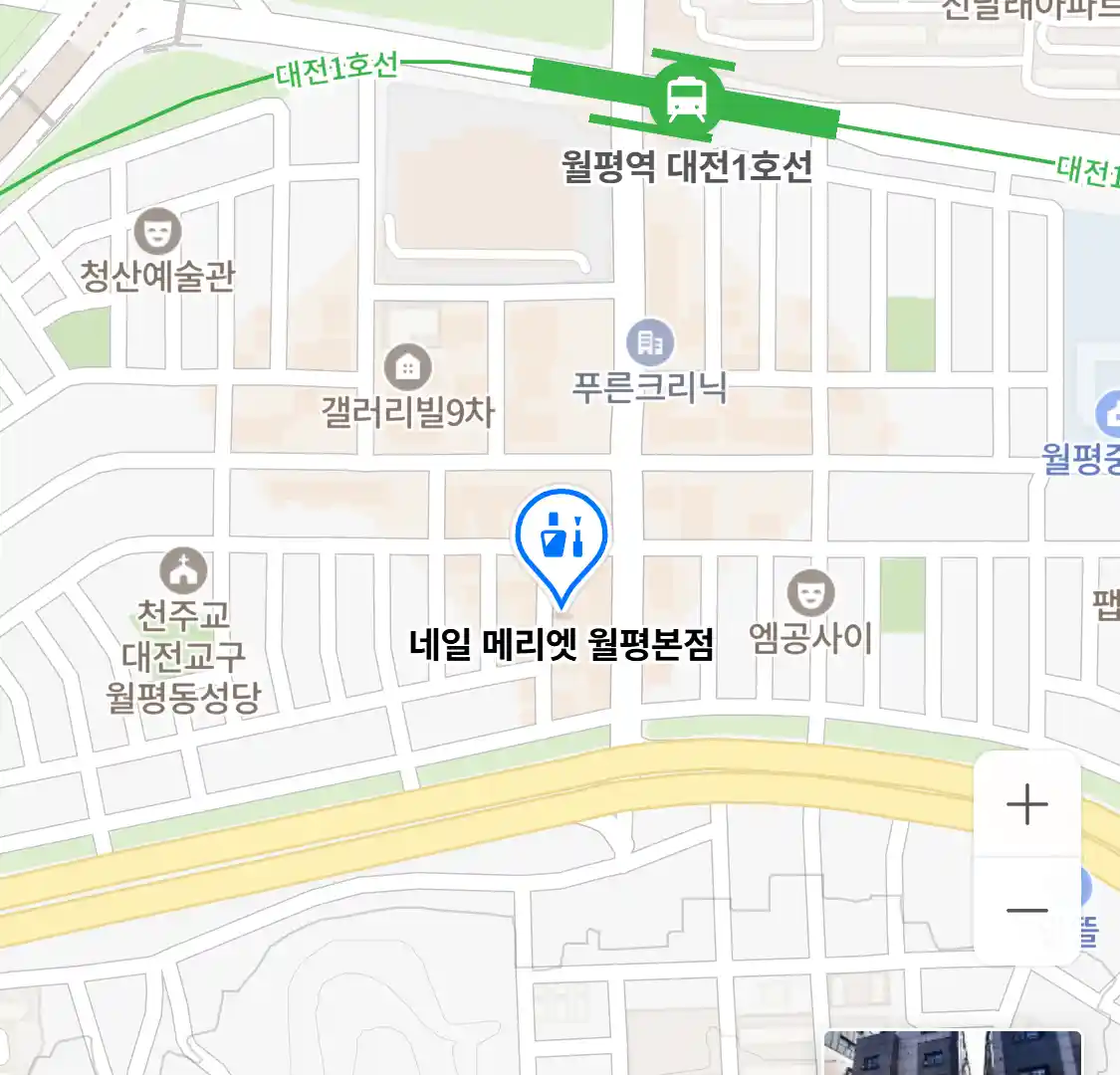
Task: Select the 갤러리빌9차 building marker
Action: pos(407,367)
